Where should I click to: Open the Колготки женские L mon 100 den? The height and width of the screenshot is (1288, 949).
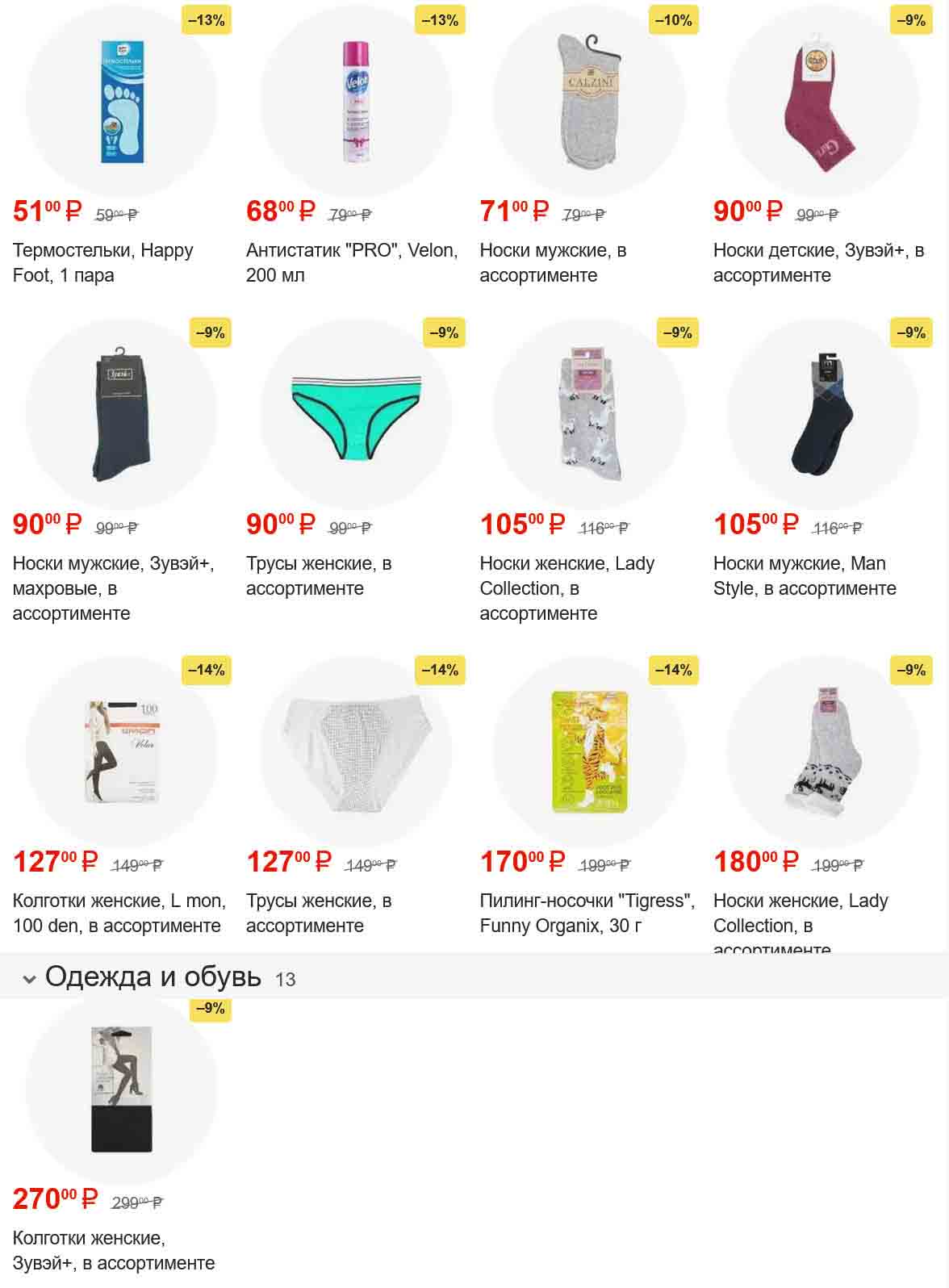[x=122, y=752]
